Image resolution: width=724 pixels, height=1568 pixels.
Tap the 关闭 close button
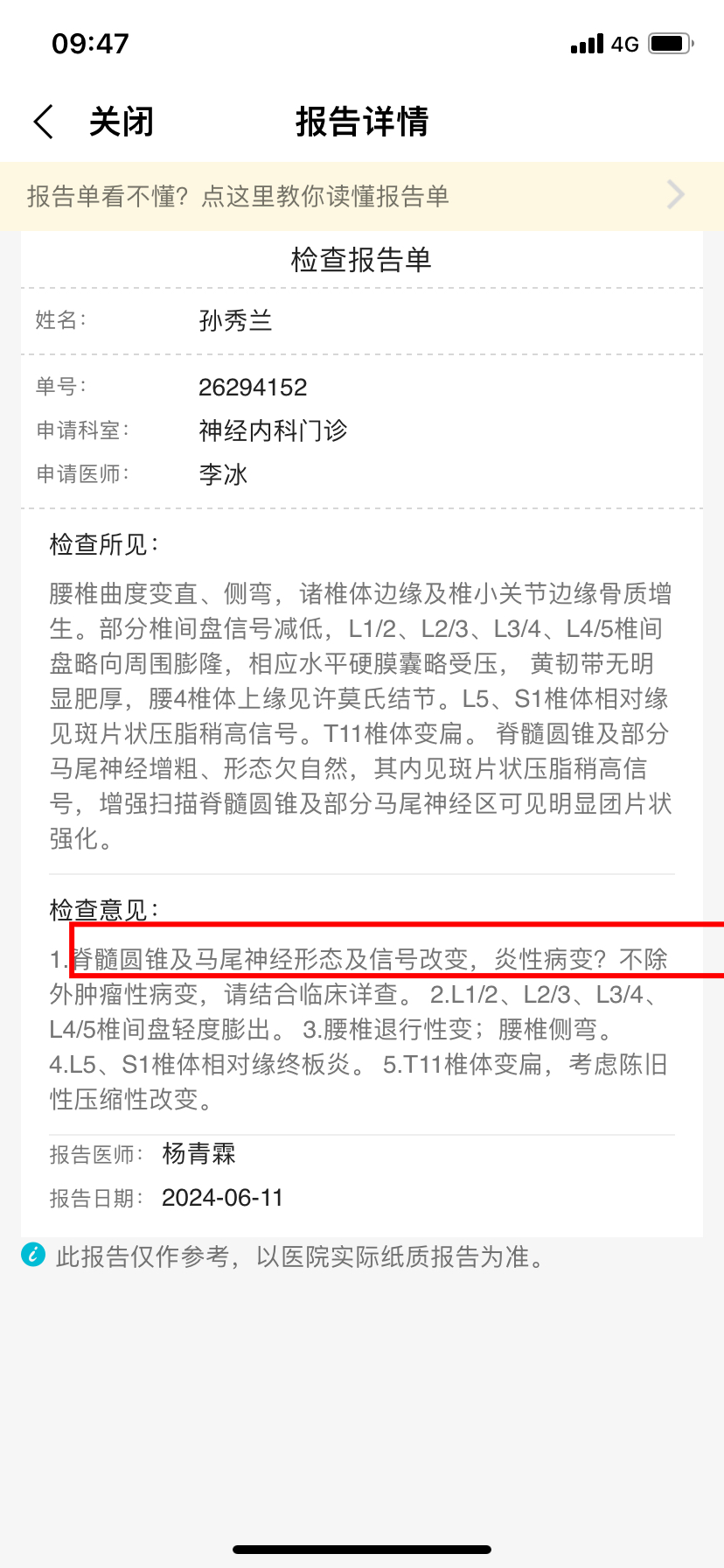(122, 122)
